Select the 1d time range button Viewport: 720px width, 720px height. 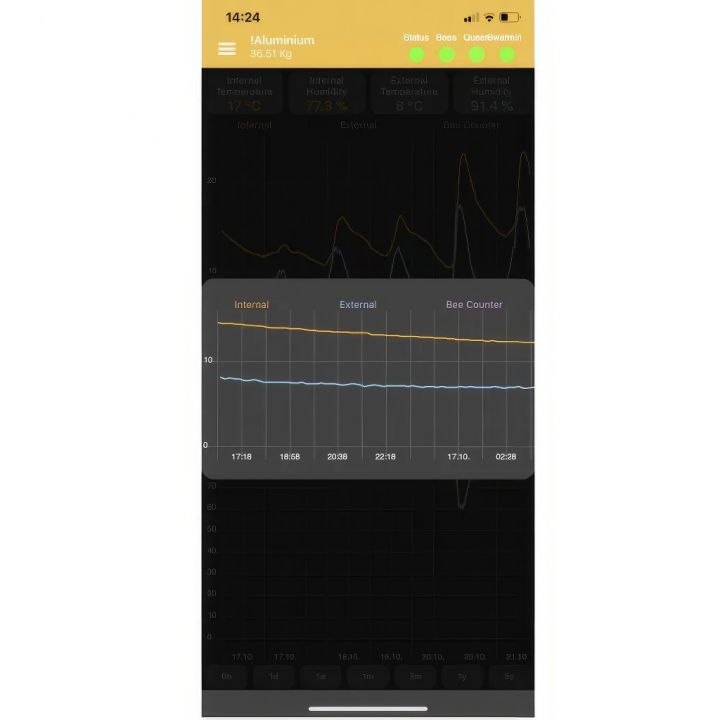[273, 677]
